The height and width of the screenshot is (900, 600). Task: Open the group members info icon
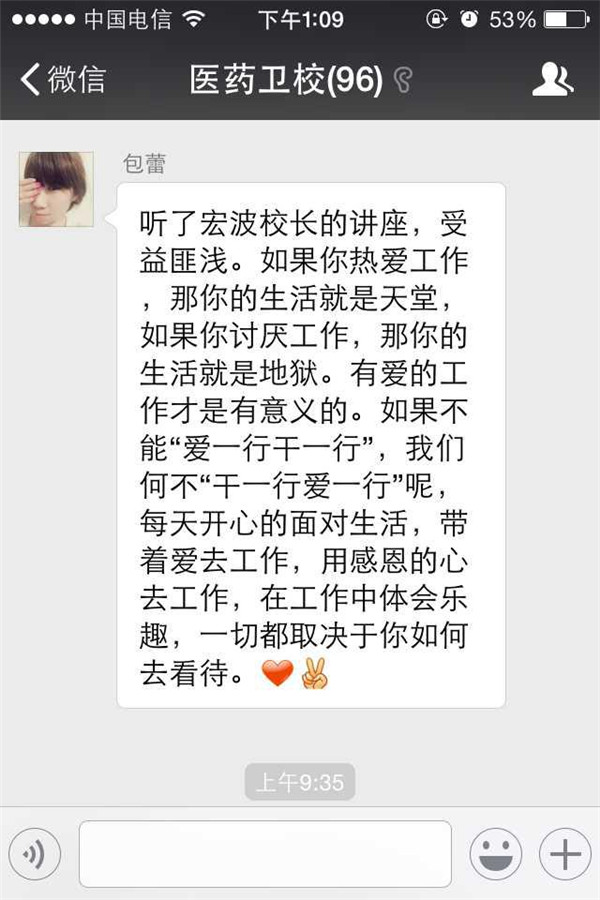click(x=552, y=79)
